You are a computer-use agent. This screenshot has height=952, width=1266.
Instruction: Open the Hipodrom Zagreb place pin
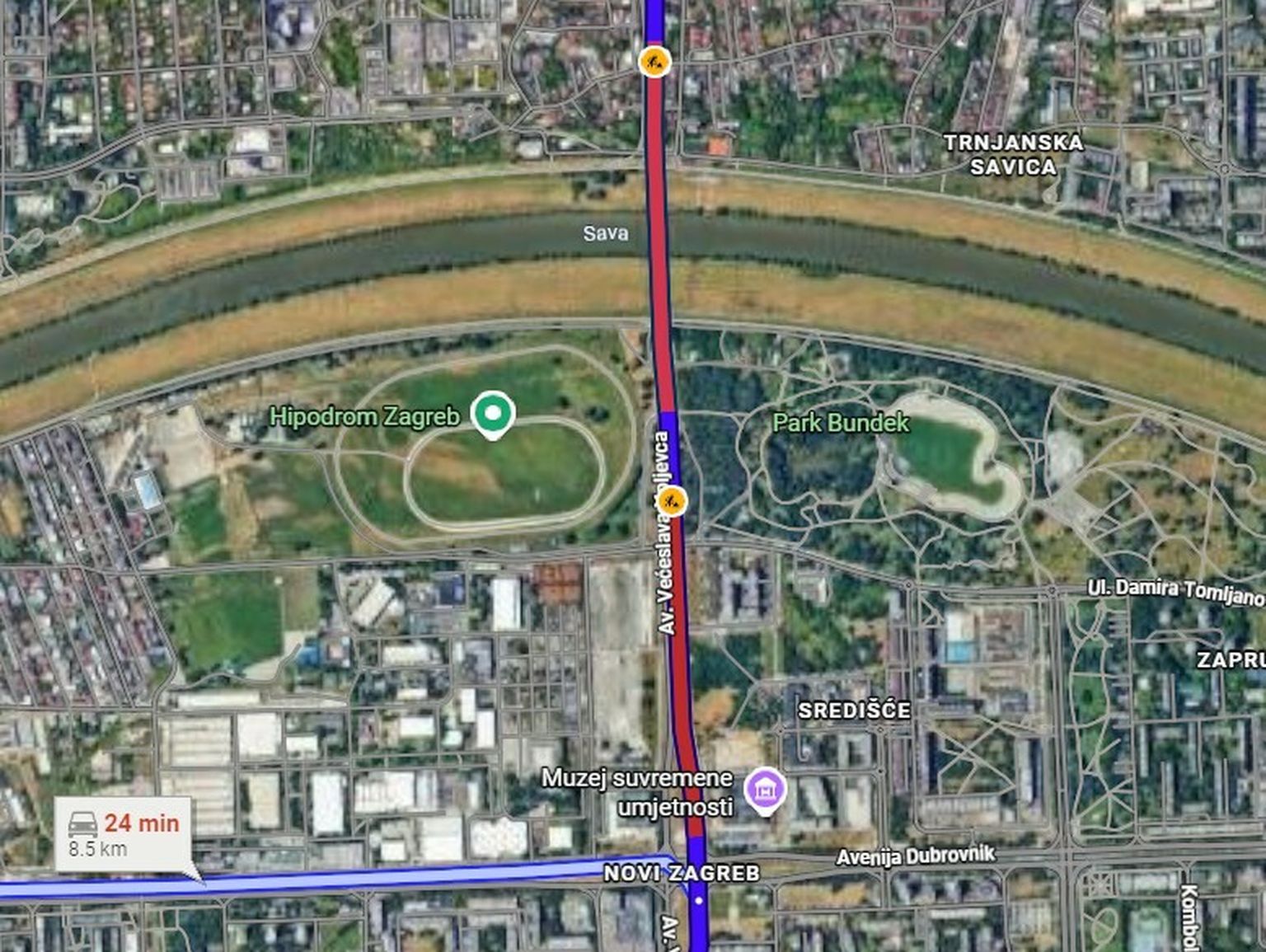pos(493,414)
